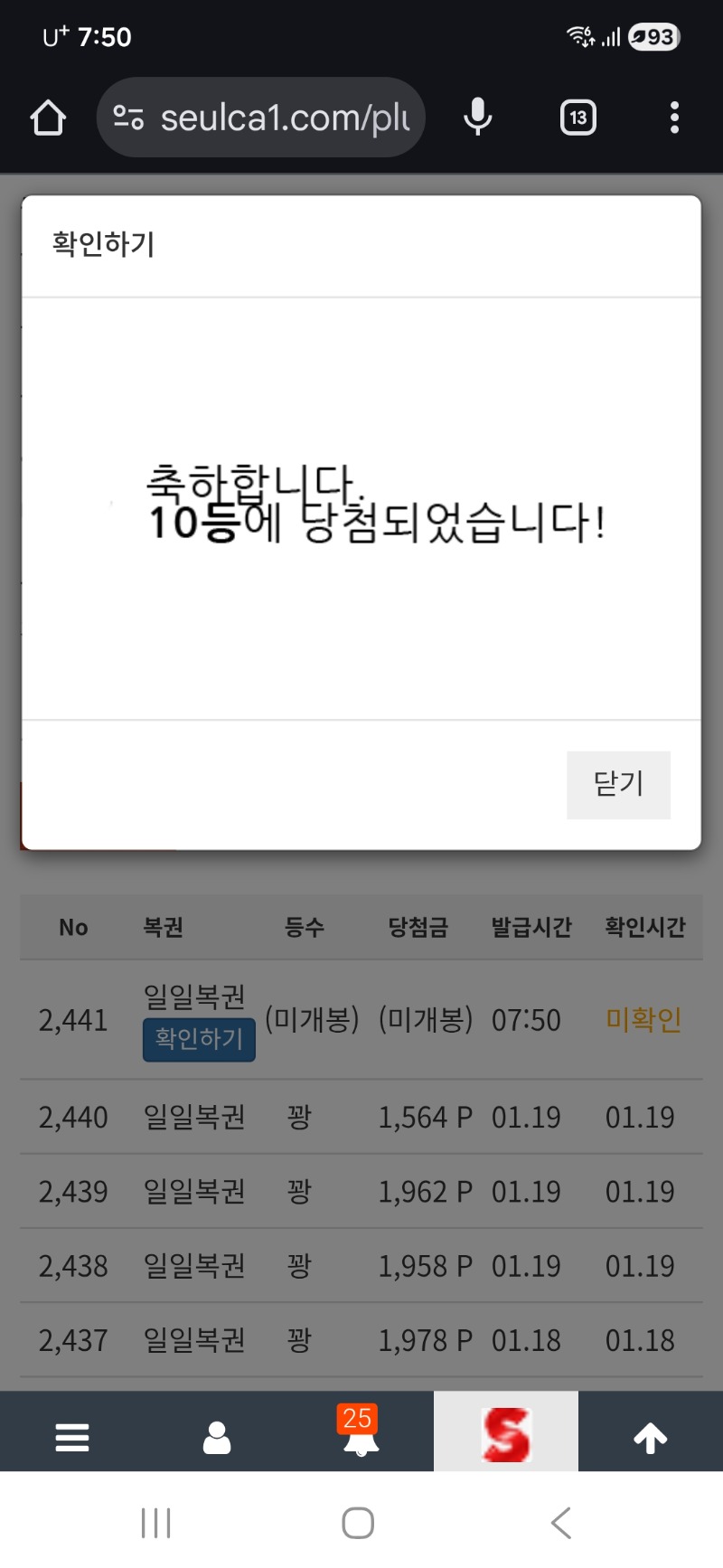723x1568 pixels.
Task: Open the notifications bell with 25 badge
Action: (361, 1433)
